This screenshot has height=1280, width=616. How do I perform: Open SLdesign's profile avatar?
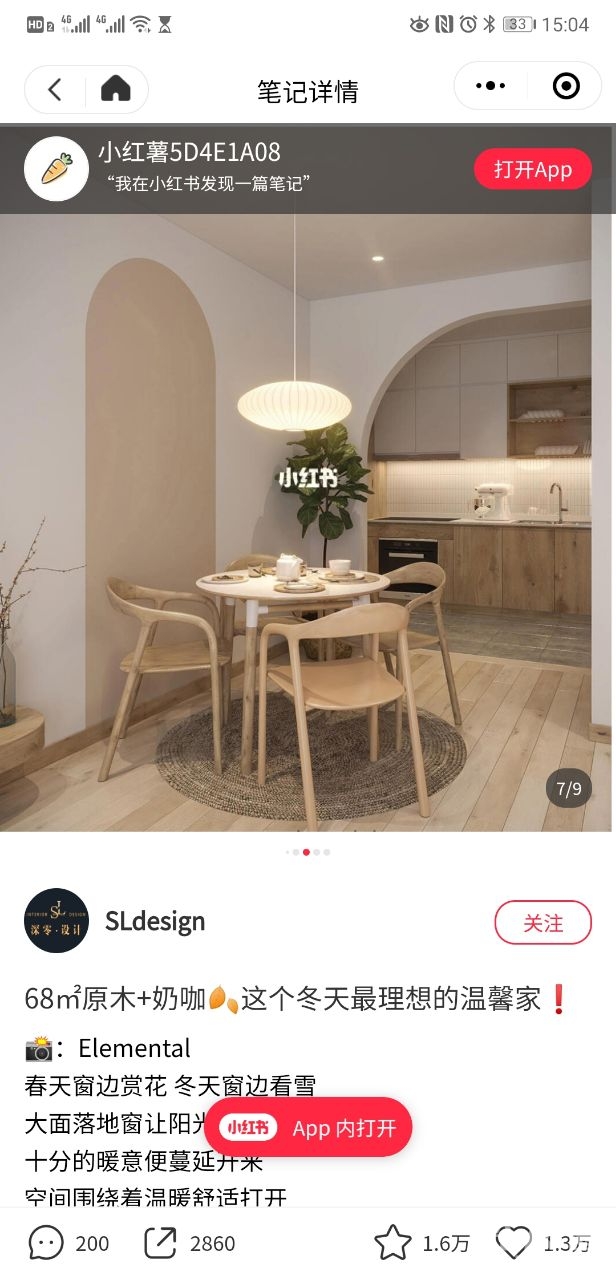click(x=57, y=921)
